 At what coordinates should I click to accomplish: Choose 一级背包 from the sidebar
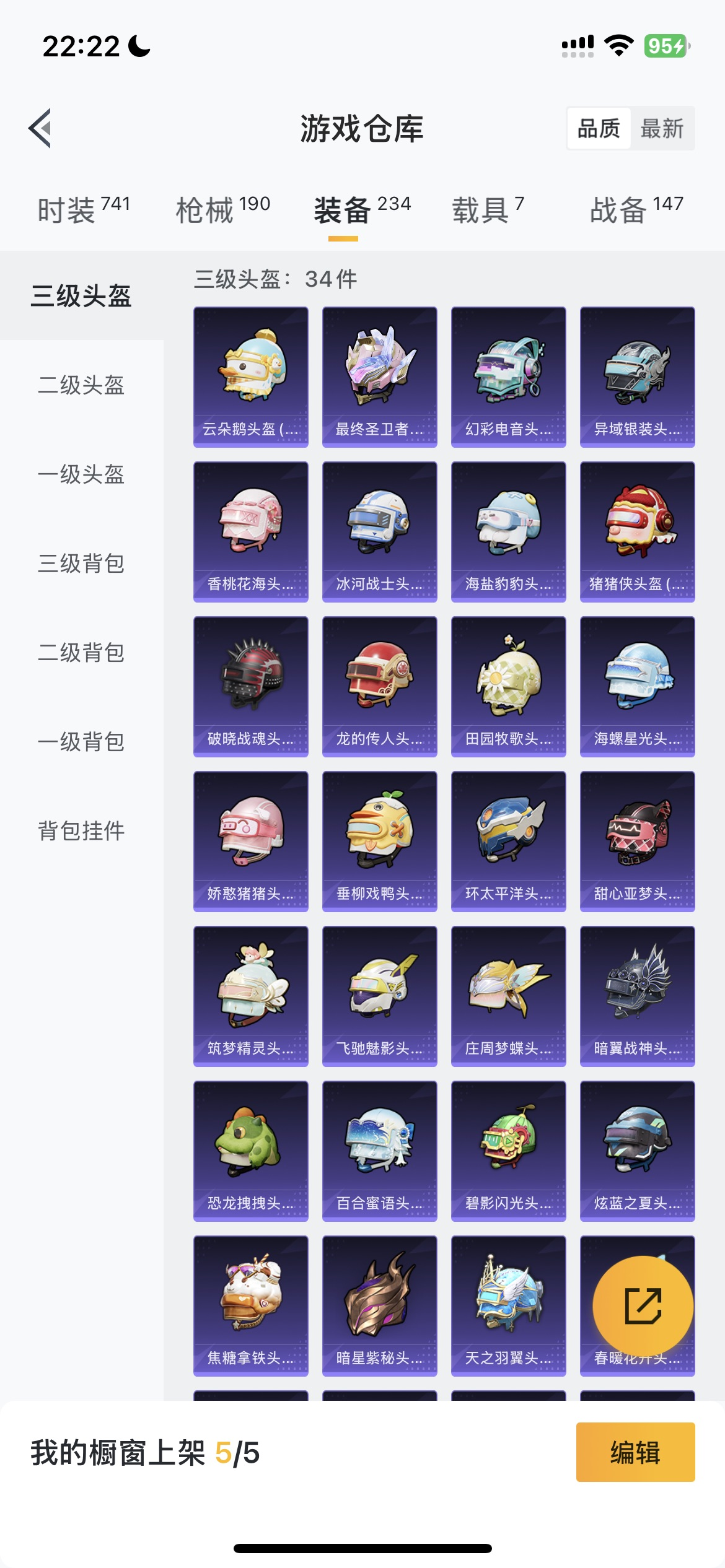pos(81,742)
